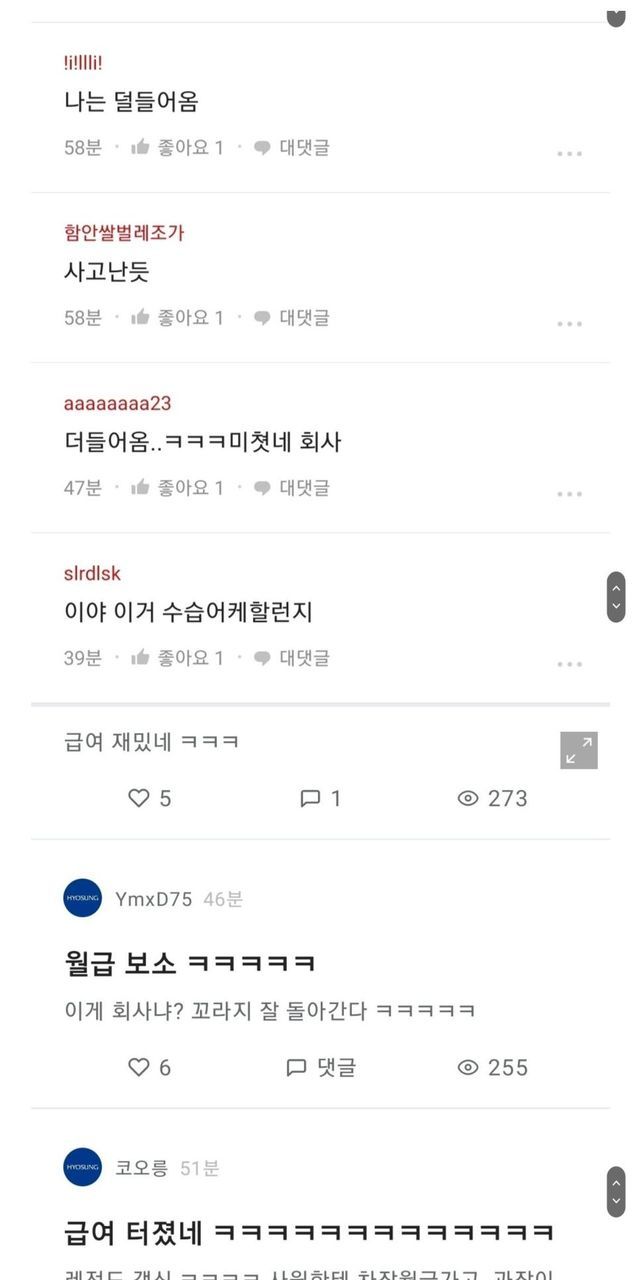Like the '월급 보소' post with 6 hearts
640x1280 pixels.
[150, 1067]
